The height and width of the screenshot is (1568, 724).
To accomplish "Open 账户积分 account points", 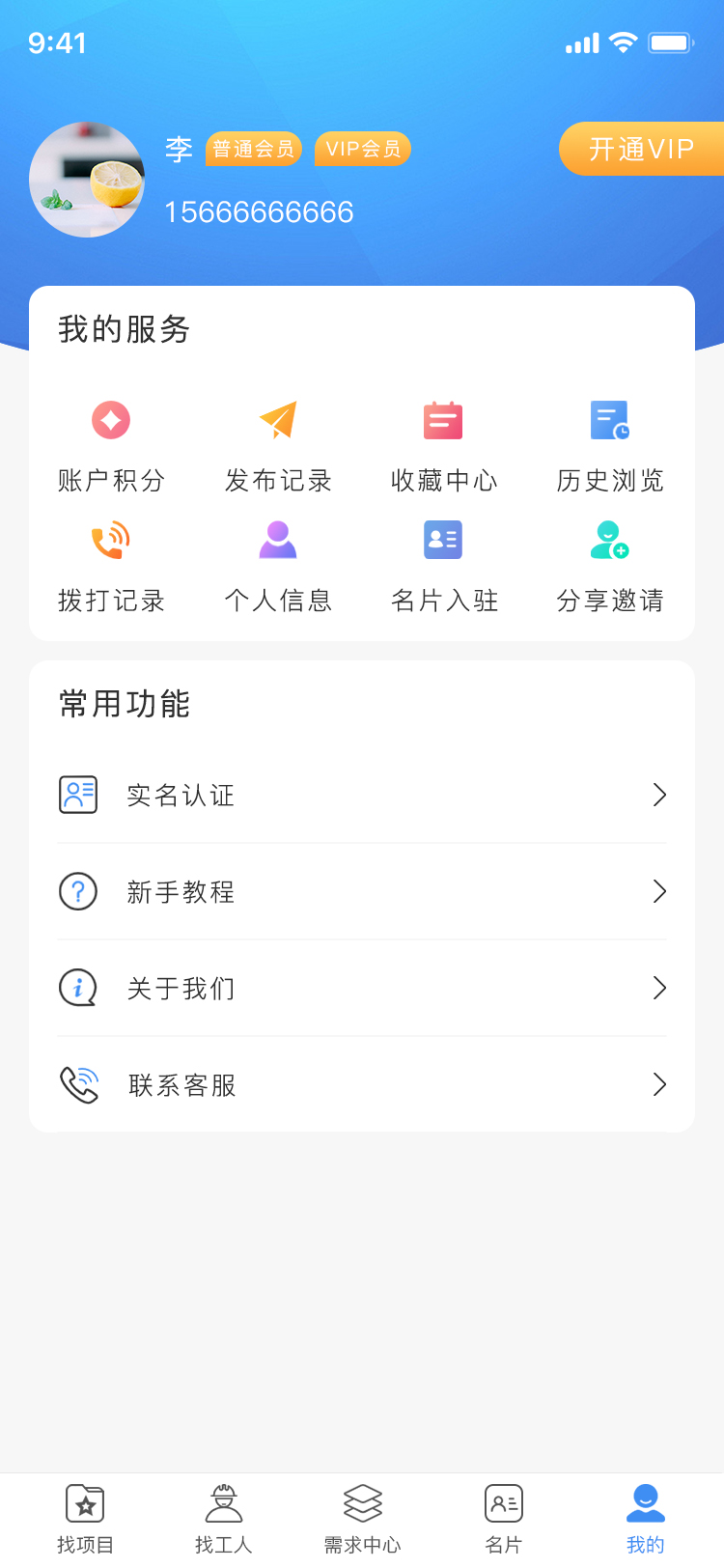I will click(111, 446).
